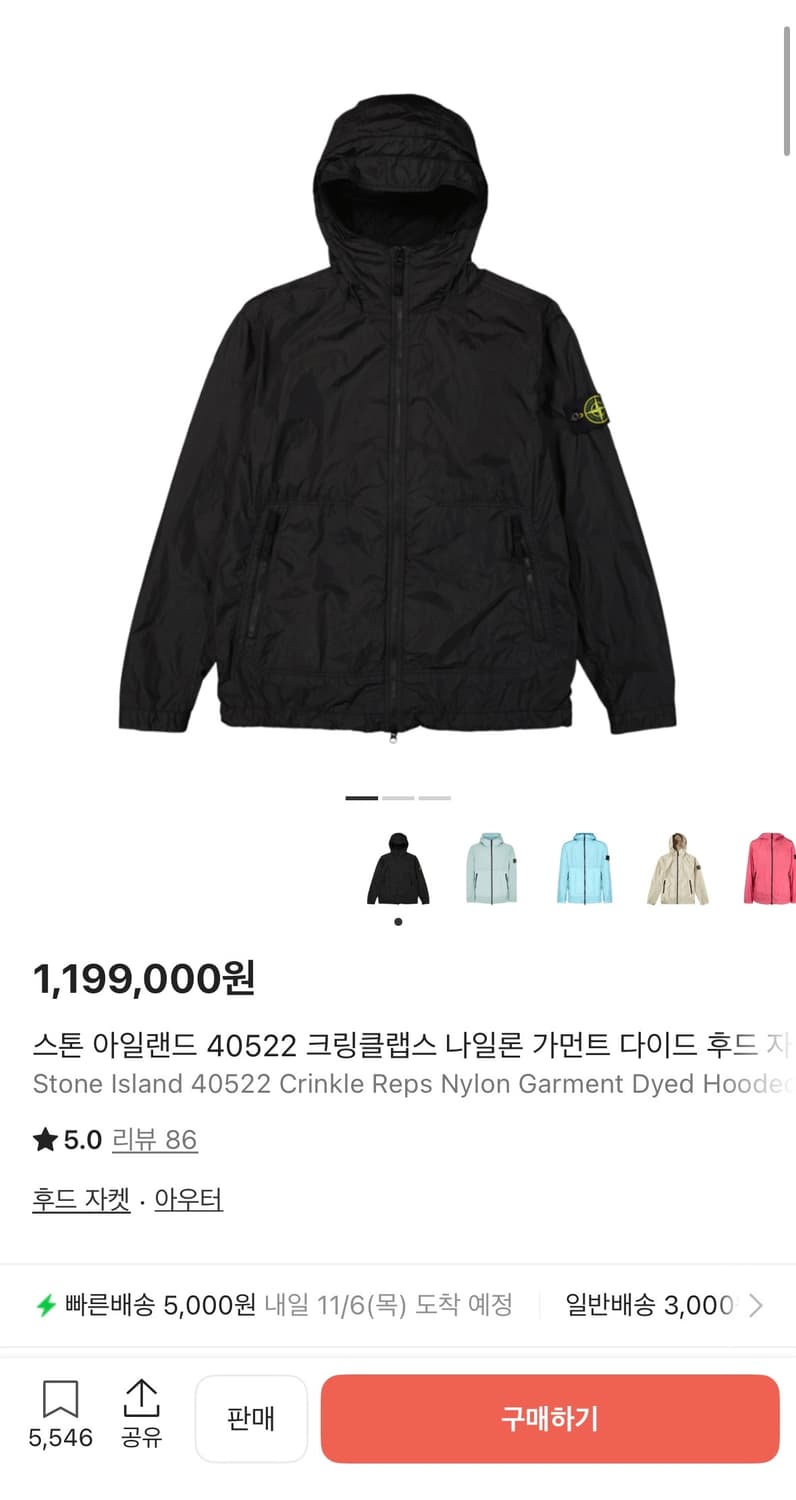Click the main black jacket product image

[x=398, y=420]
